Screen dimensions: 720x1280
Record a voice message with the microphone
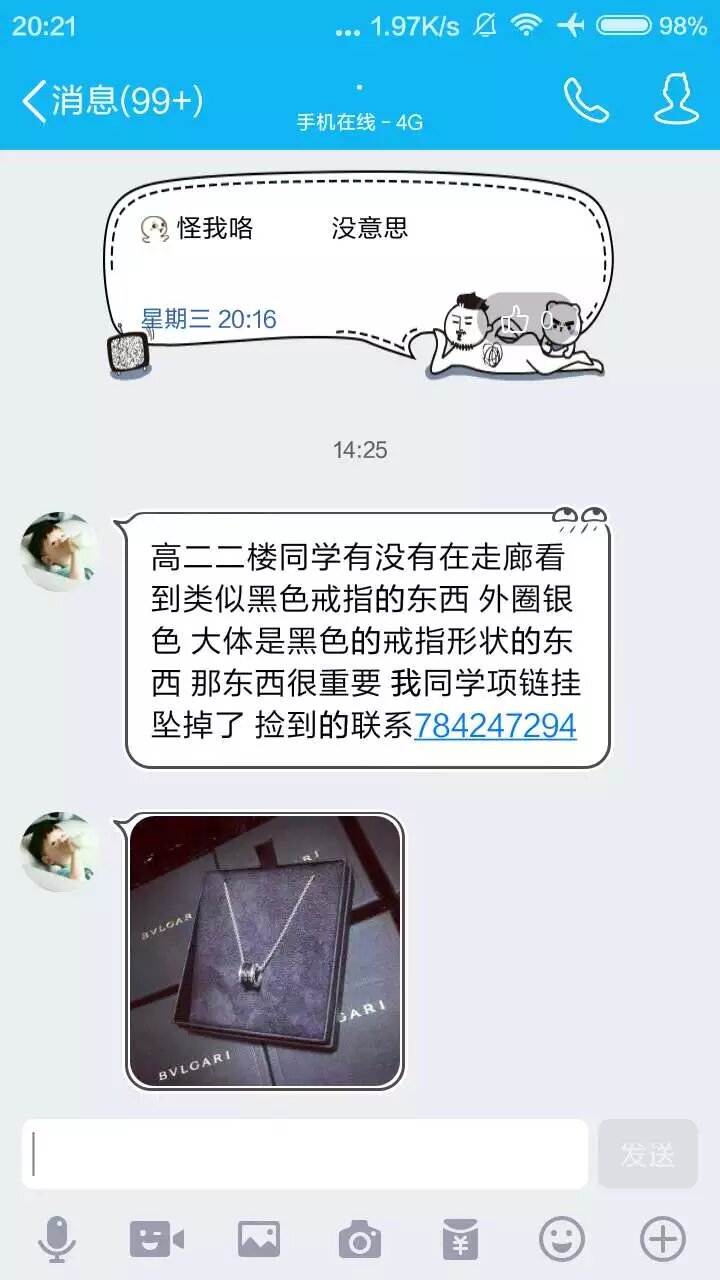tap(57, 1240)
